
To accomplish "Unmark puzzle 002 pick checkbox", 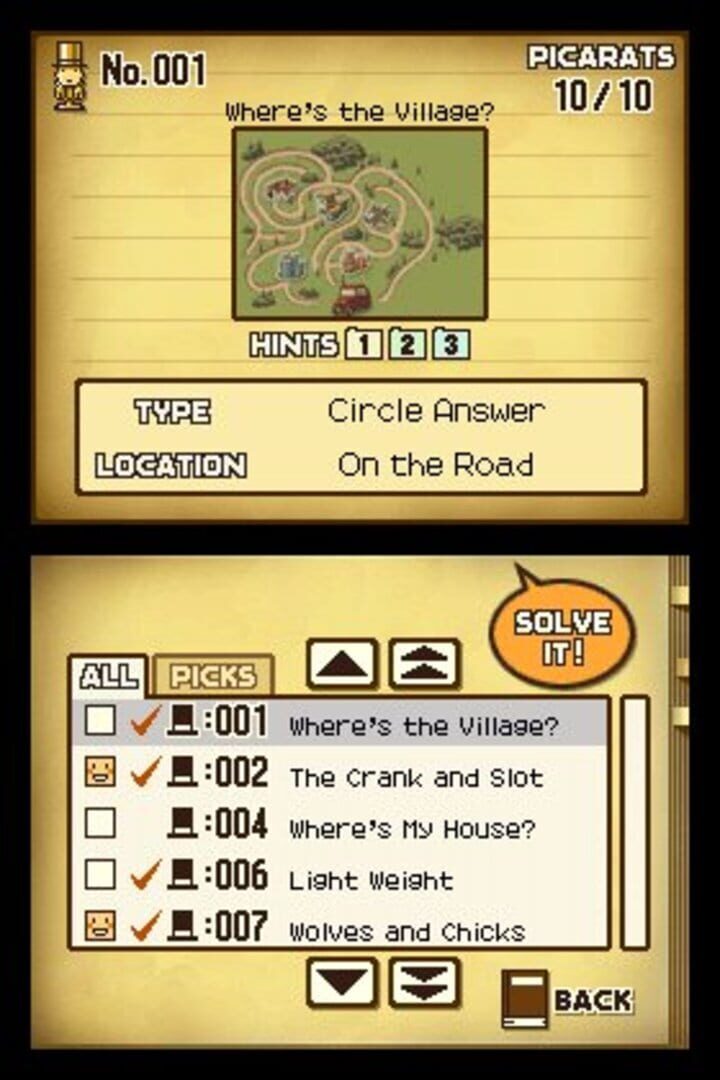I will (x=100, y=773).
